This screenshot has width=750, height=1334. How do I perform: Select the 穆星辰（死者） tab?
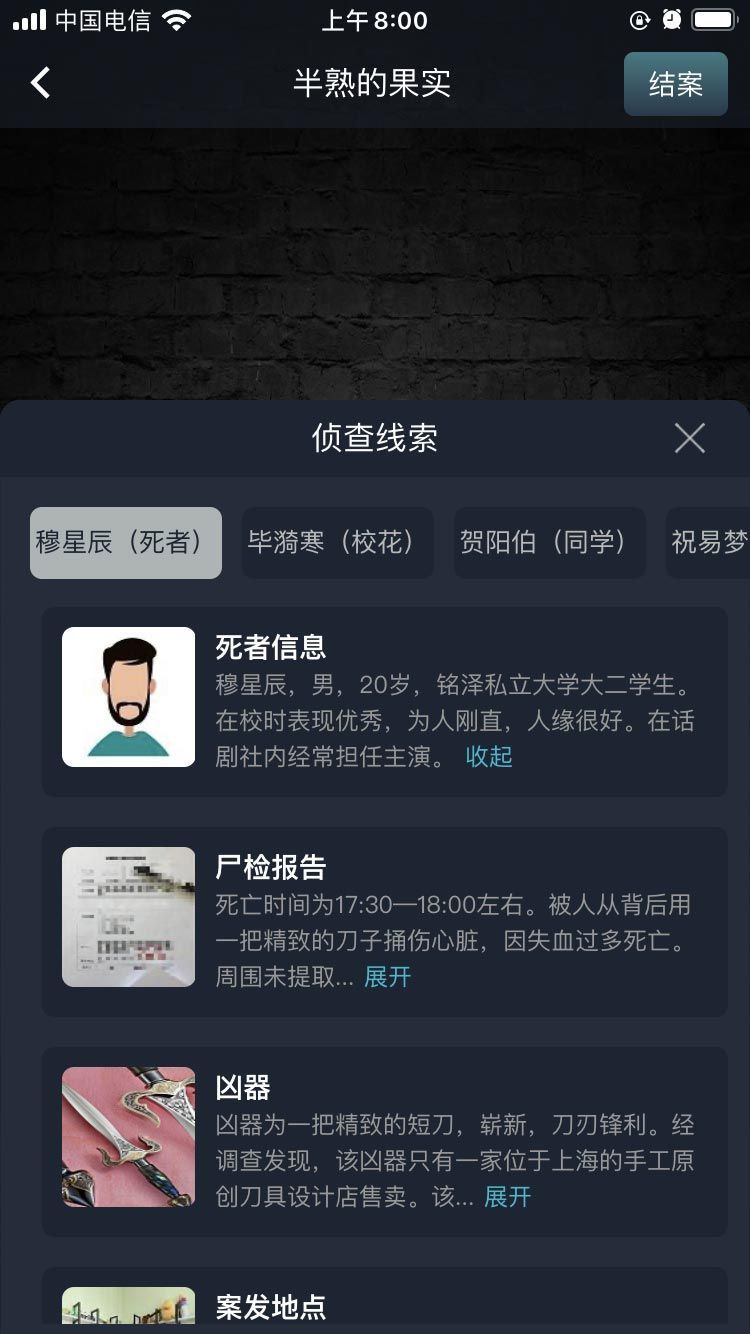pyautogui.click(x=125, y=542)
